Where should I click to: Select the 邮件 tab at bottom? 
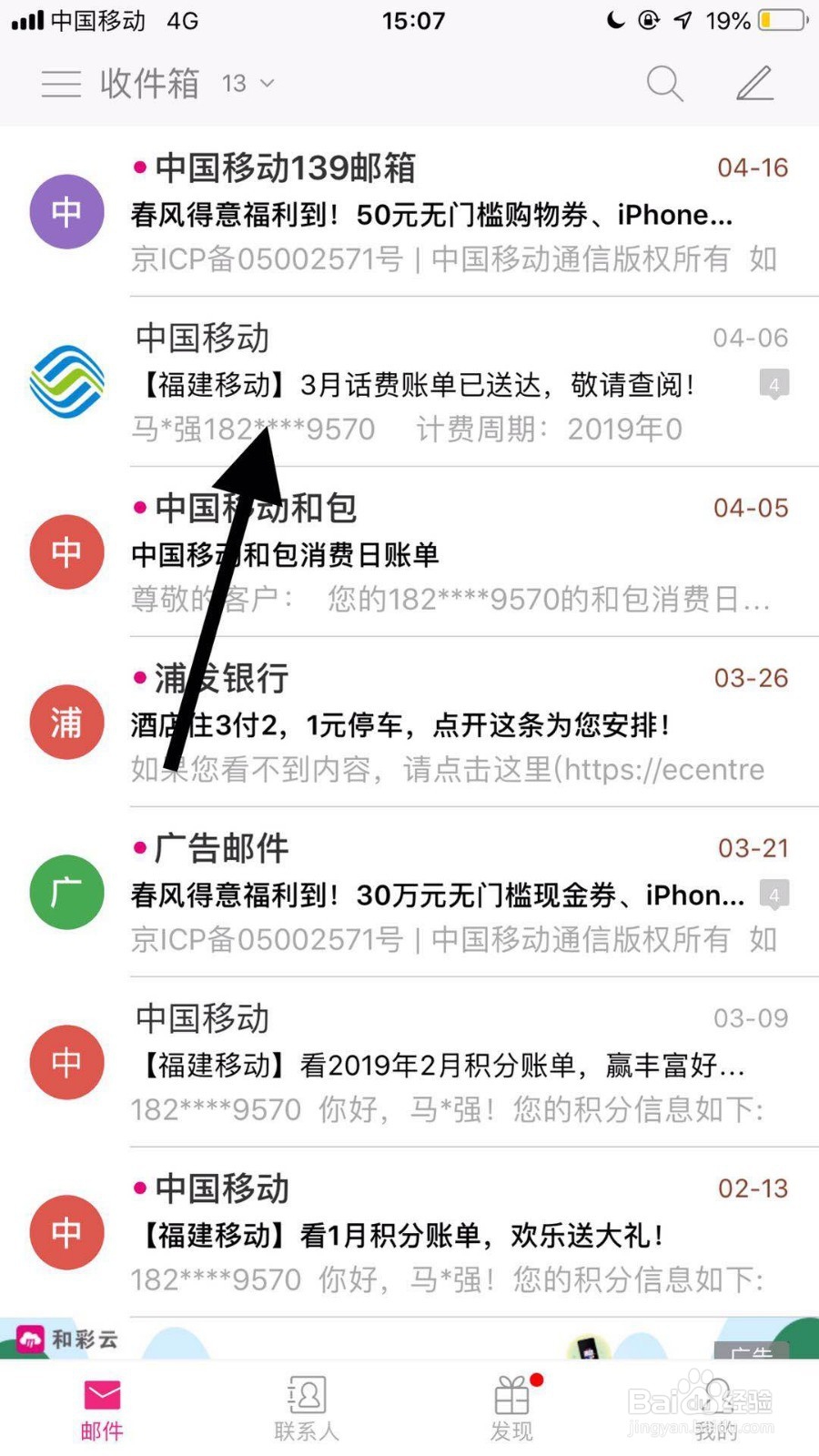point(100,1406)
